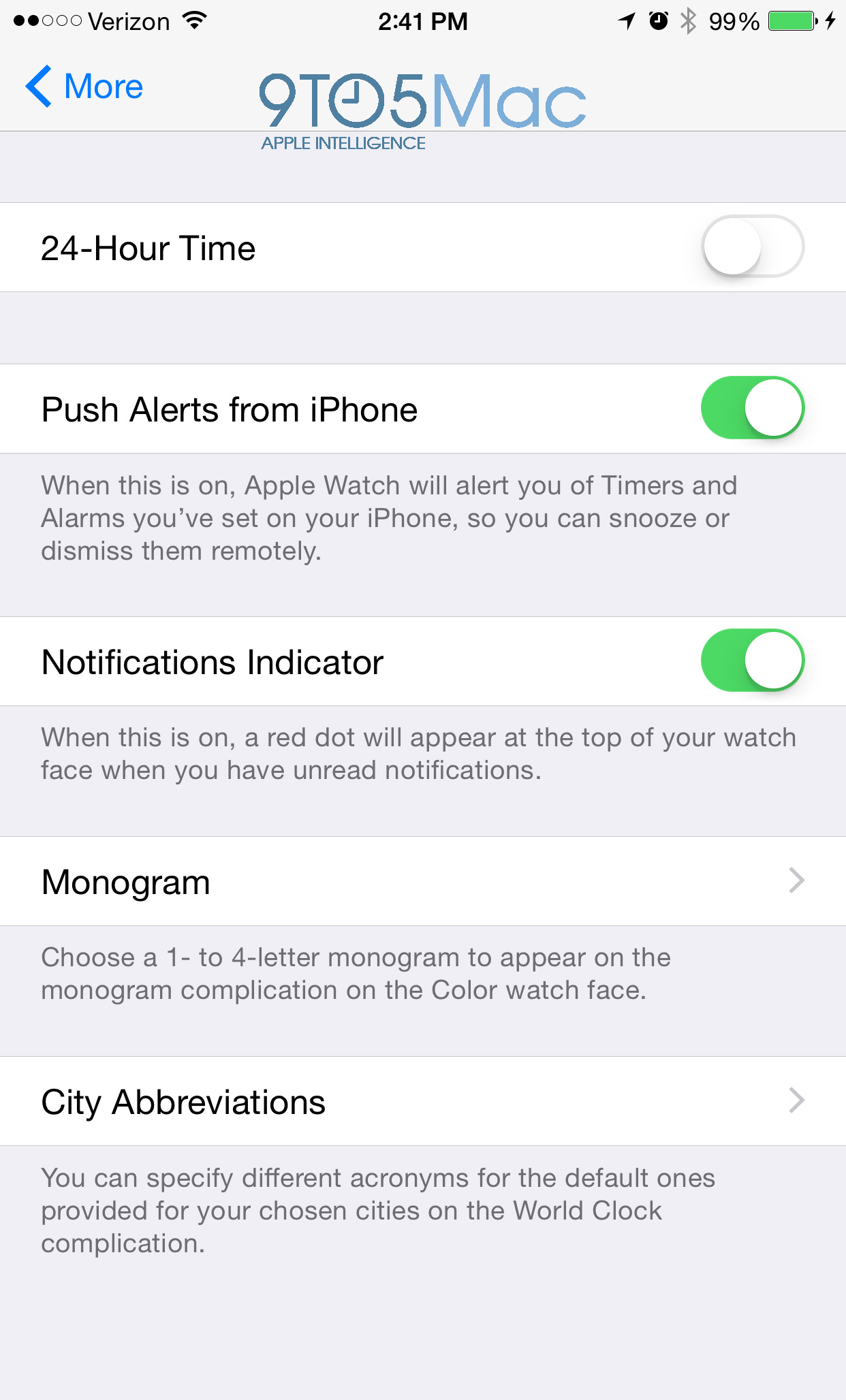
Task: Enable the 24-Hour Time switch
Action: [x=752, y=246]
